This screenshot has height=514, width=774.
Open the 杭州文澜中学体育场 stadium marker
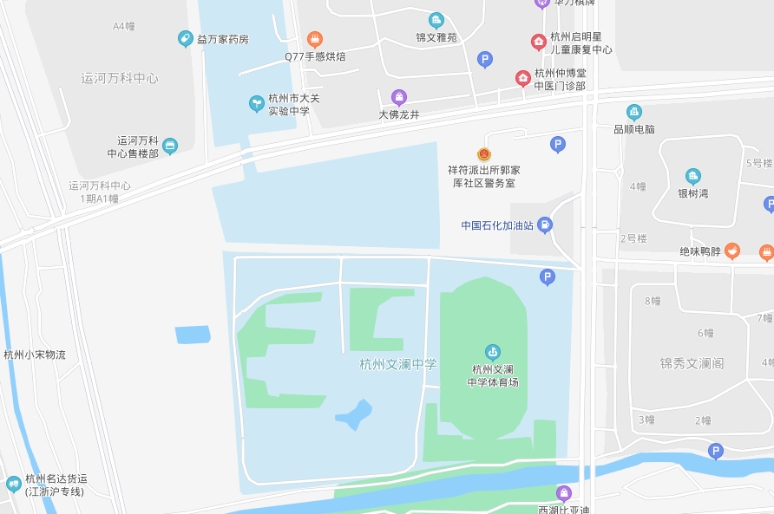(493, 352)
